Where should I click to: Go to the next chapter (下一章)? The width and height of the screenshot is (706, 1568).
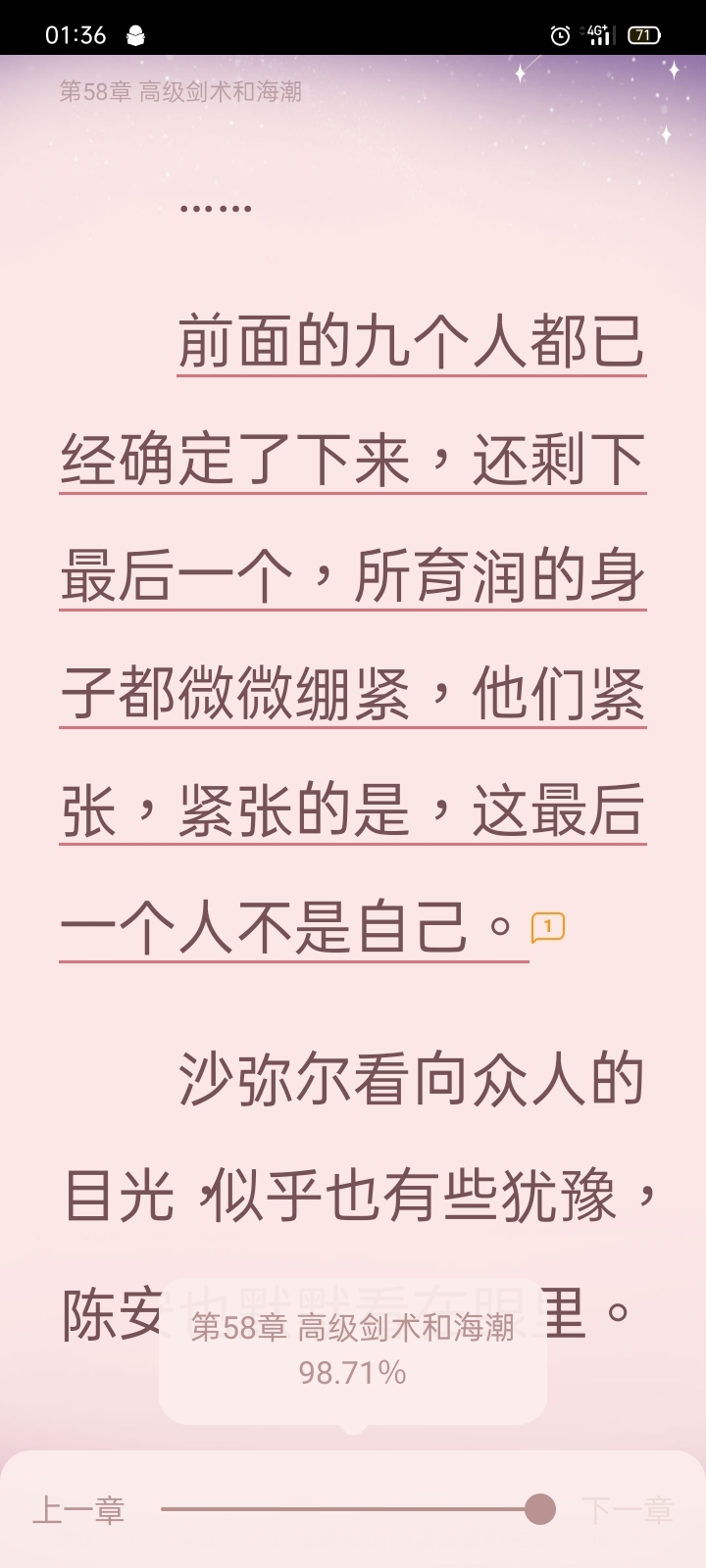(x=628, y=1510)
